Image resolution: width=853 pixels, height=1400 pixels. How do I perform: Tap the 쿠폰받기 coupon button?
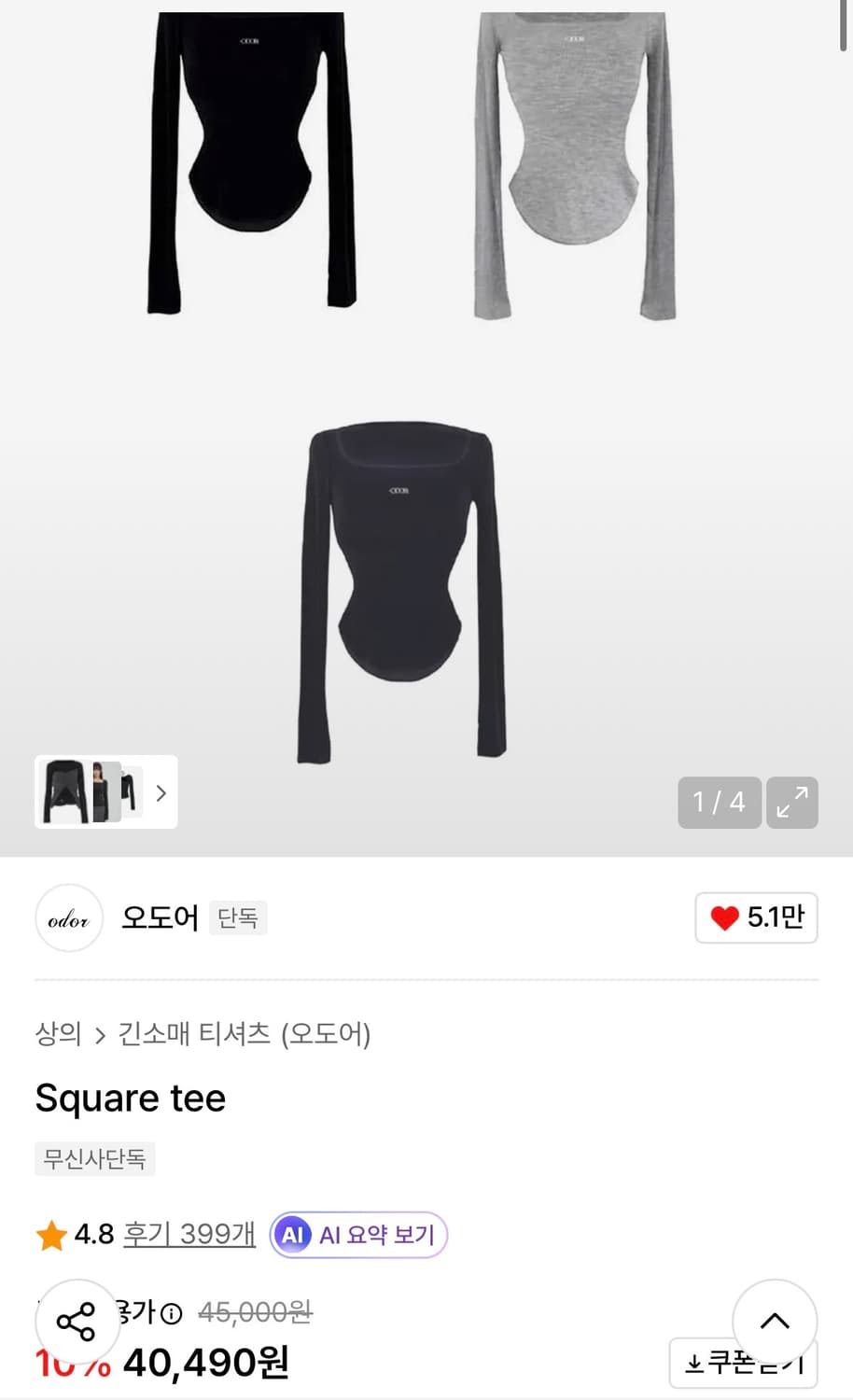pos(742,1364)
